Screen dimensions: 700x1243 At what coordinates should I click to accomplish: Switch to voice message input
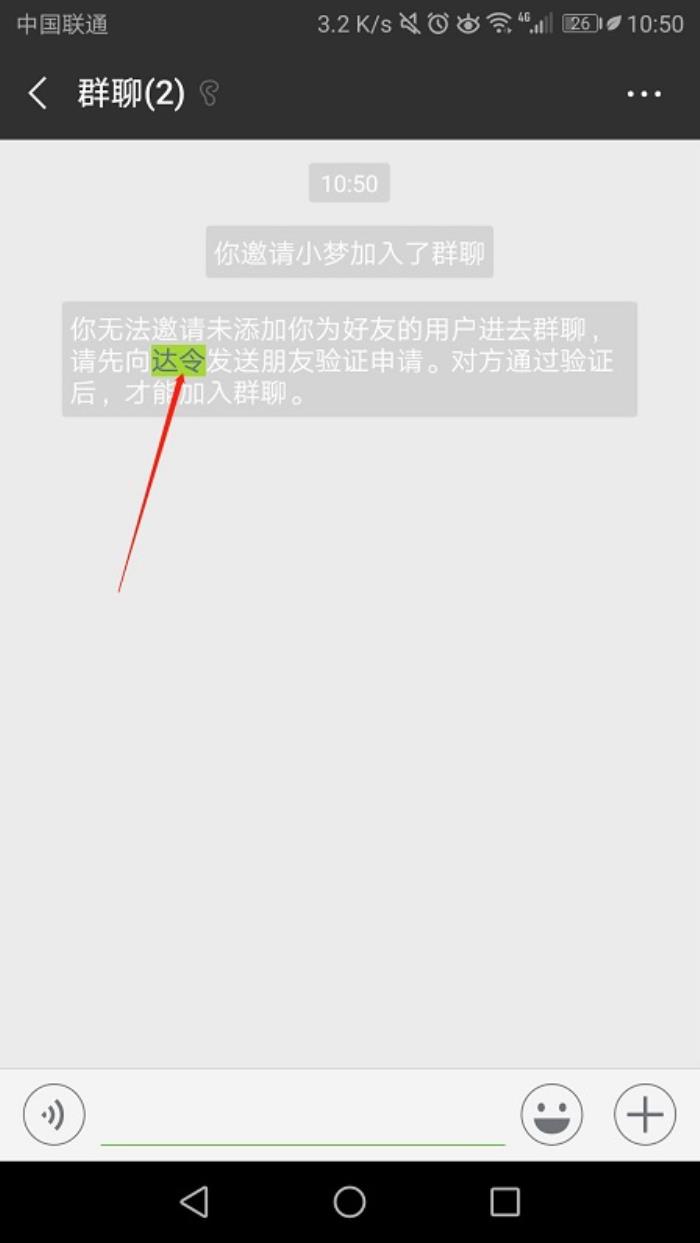54,1114
